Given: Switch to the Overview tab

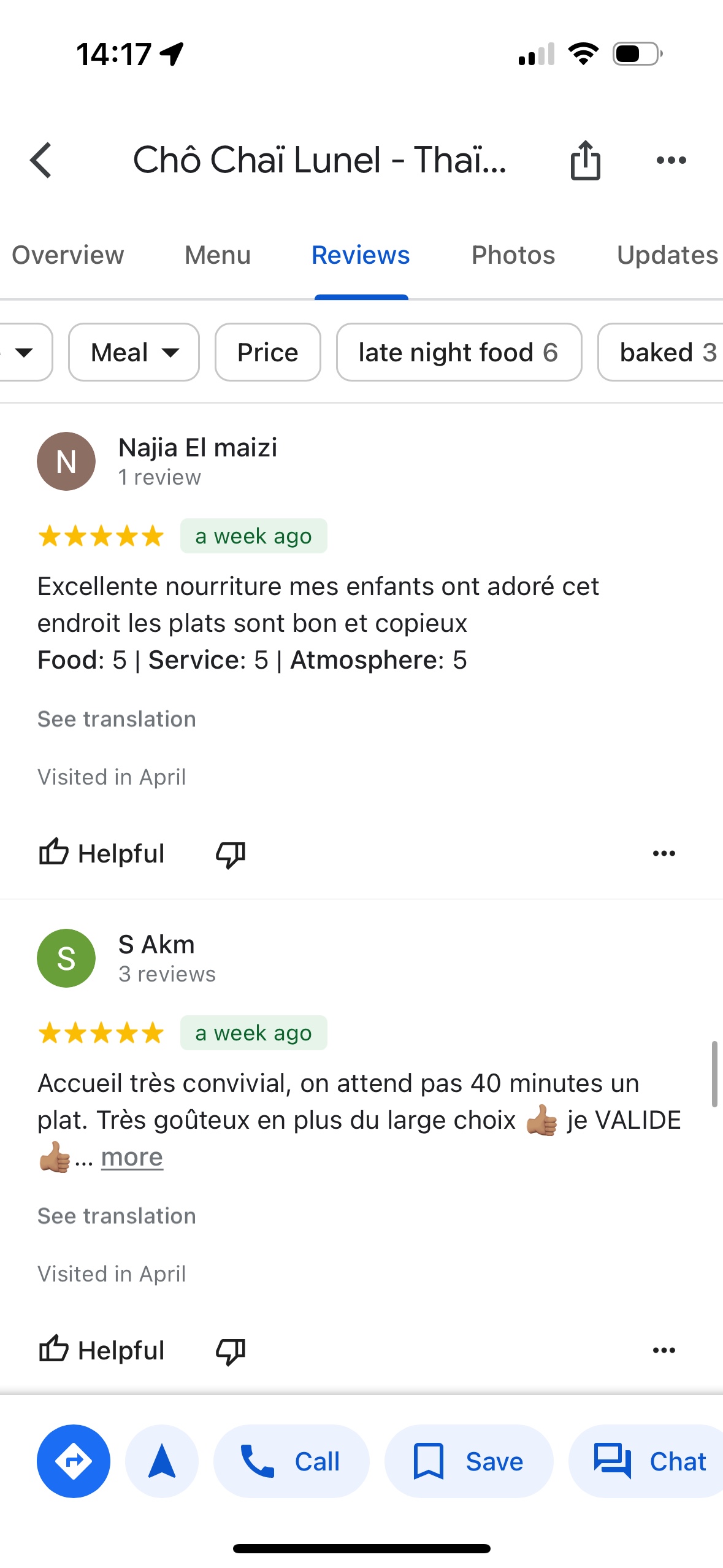Looking at the screenshot, I should (67, 255).
